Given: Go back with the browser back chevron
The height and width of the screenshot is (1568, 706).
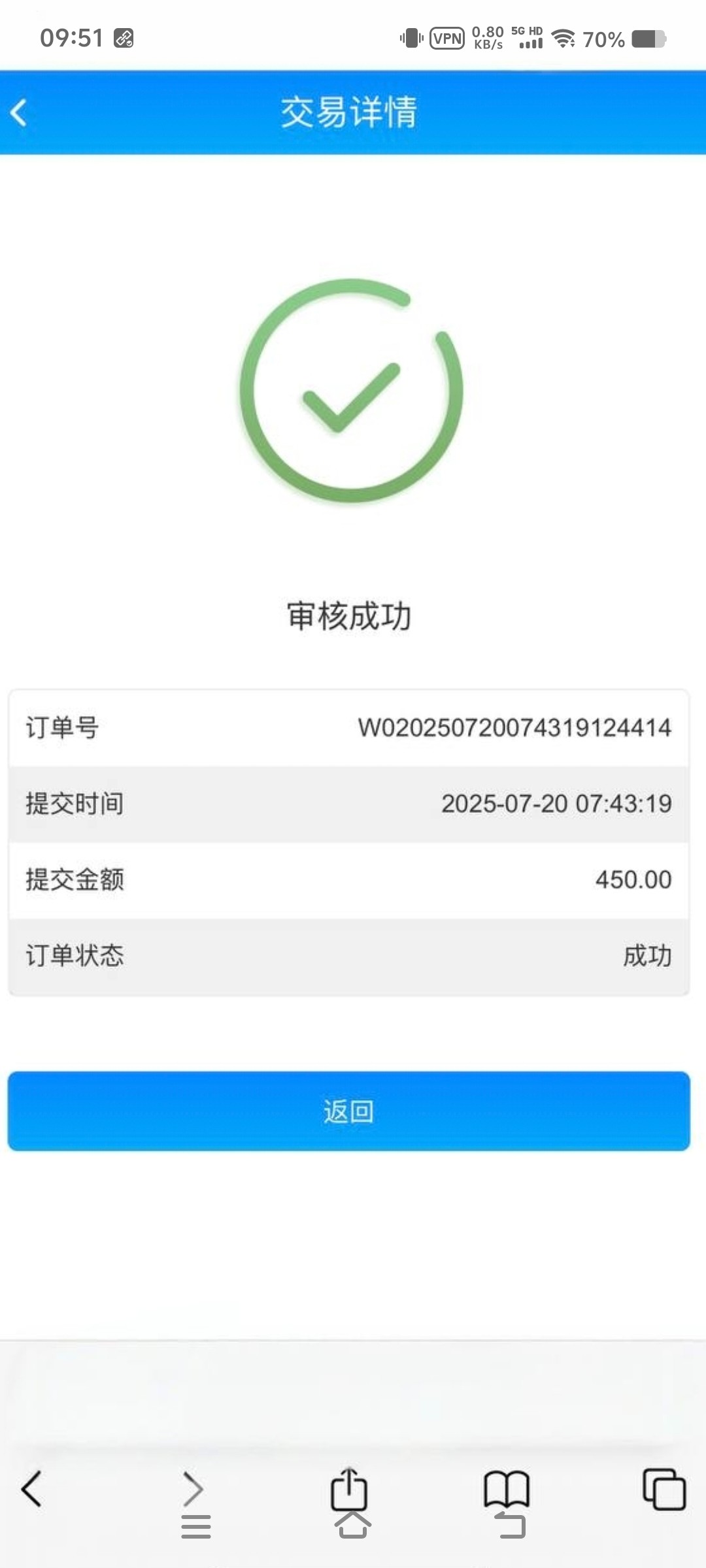Looking at the screenshot, I should (31, 1489).
